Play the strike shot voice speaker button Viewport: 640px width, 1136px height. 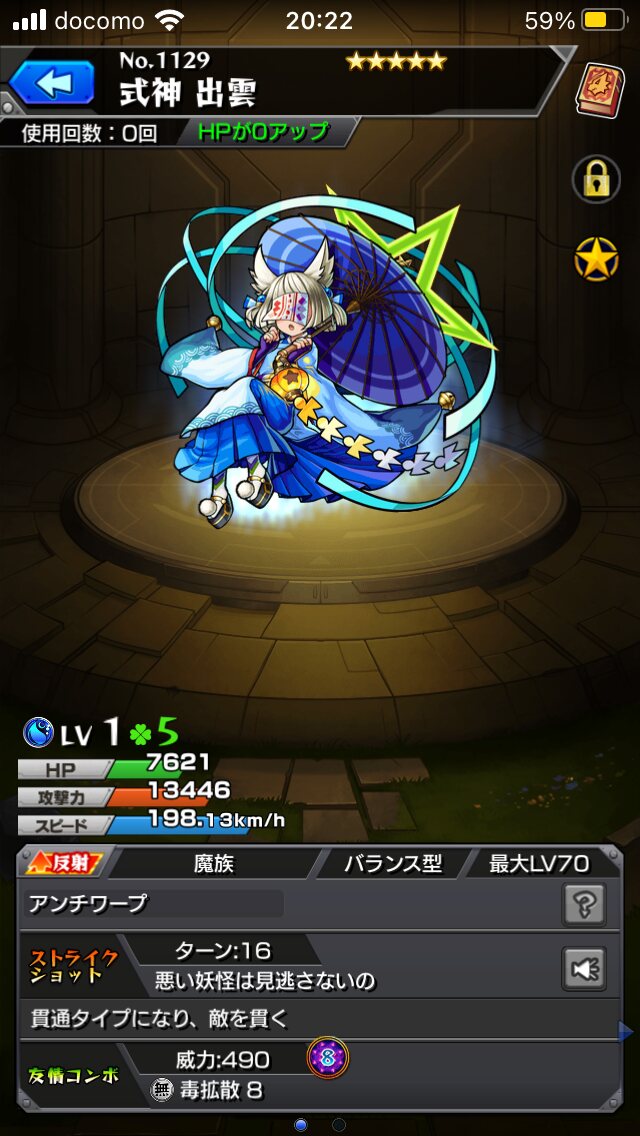tap(584, 969)
